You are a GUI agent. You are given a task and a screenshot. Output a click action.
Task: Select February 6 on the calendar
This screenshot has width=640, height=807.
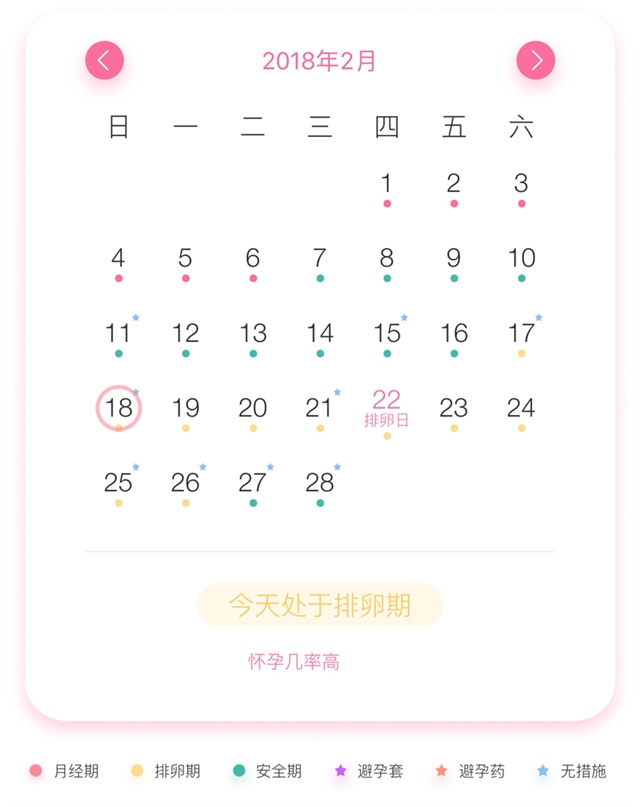click(x=253, y=259)
